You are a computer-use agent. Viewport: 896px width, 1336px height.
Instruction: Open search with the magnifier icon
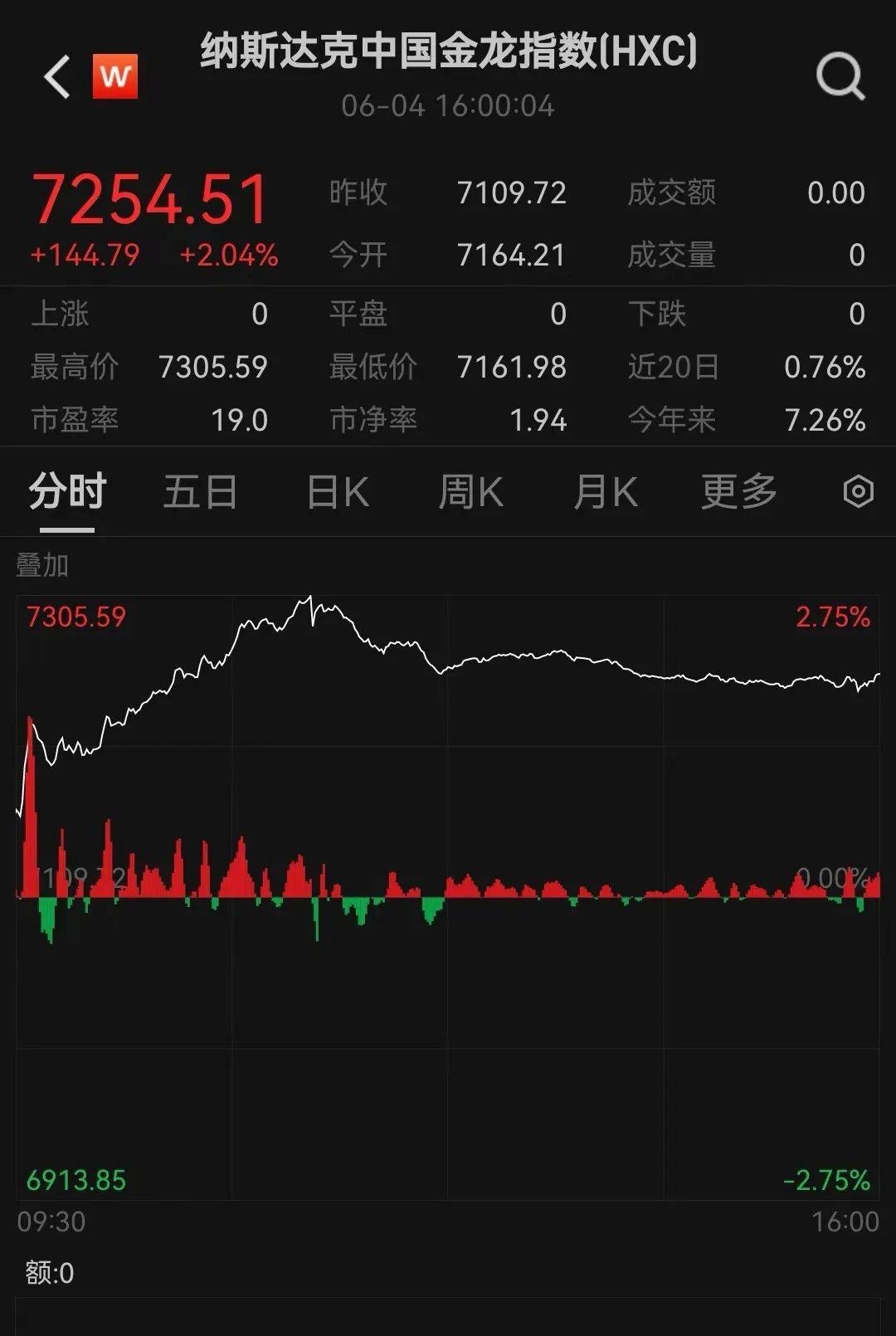840,78
